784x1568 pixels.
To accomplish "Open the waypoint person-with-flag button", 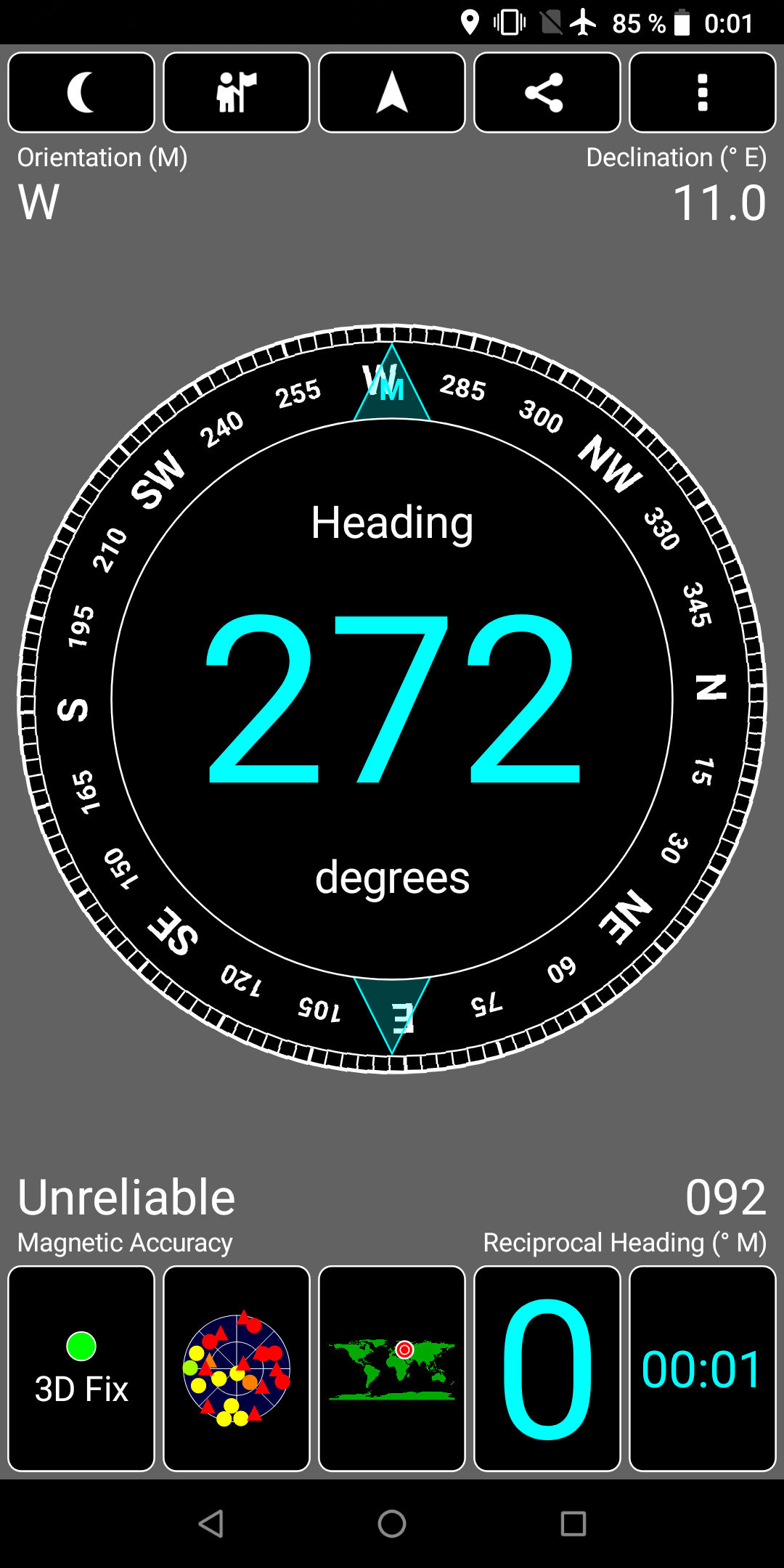I will click(237, 92).
